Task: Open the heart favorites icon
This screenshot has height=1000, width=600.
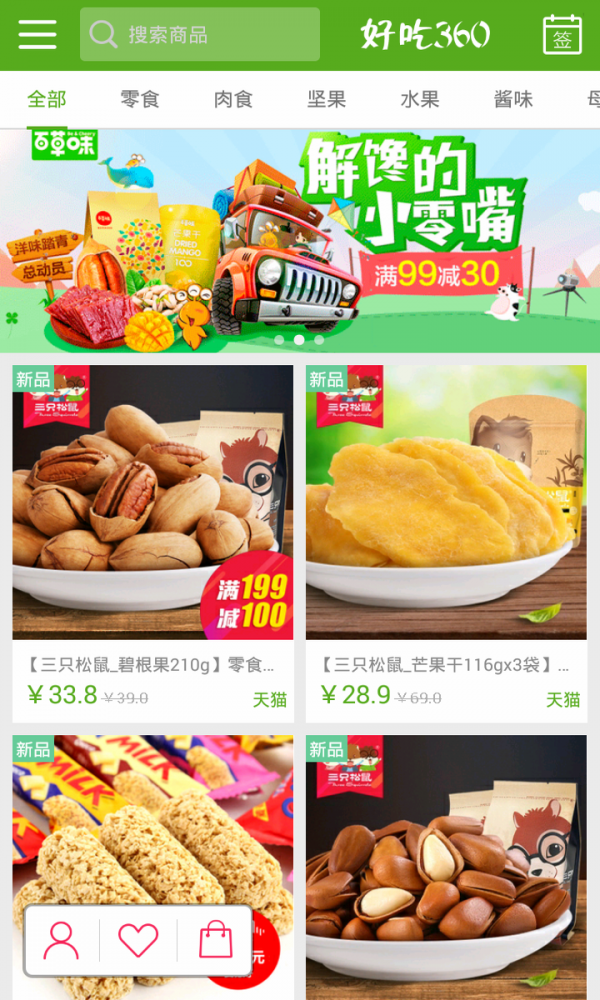Action: point(138,940)
